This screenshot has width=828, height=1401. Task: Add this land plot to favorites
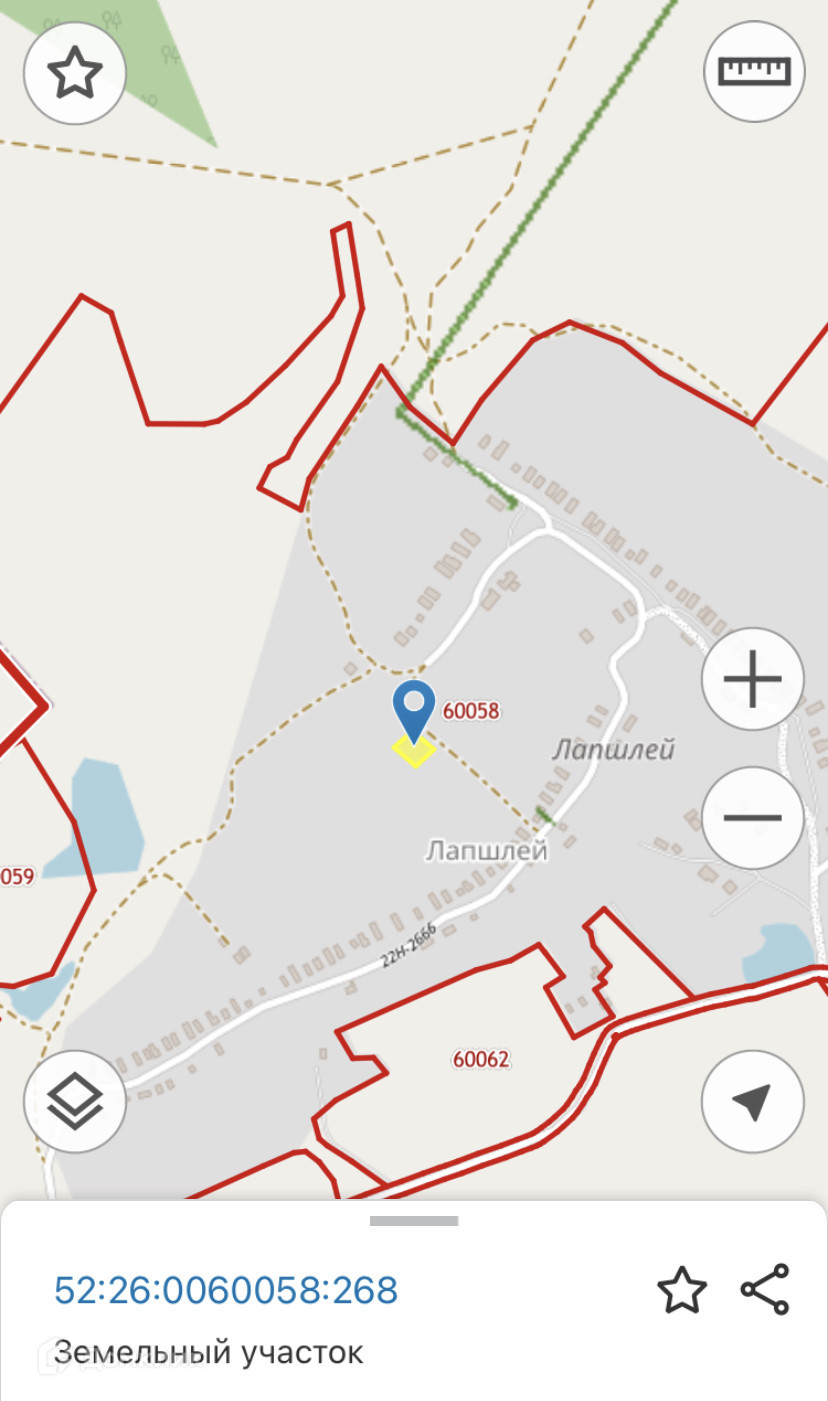[x=682, y=1290]
